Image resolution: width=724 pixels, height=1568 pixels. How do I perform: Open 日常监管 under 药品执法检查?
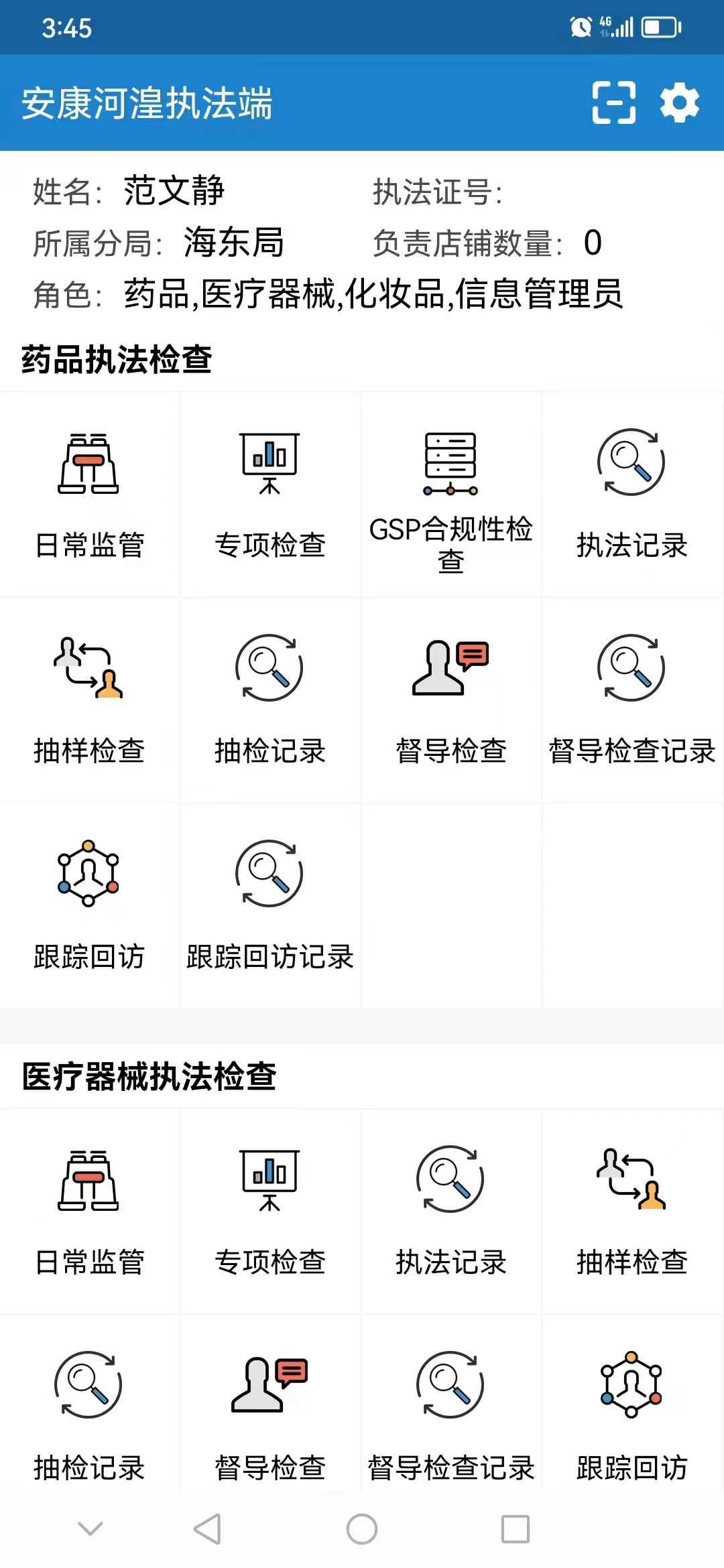(89, 495)
